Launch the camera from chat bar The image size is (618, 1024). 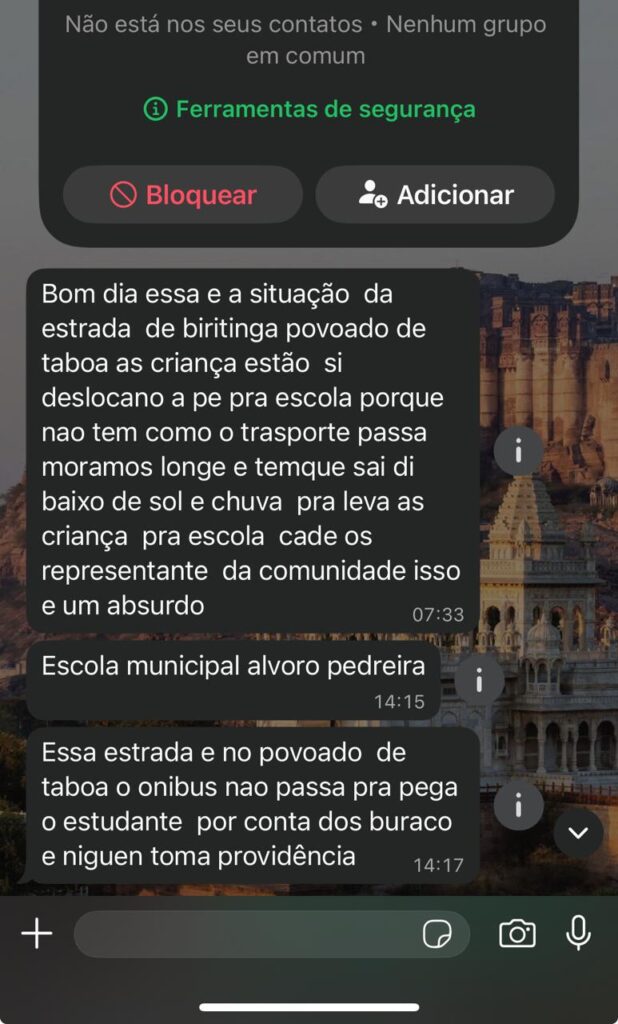tap(517, 934)
